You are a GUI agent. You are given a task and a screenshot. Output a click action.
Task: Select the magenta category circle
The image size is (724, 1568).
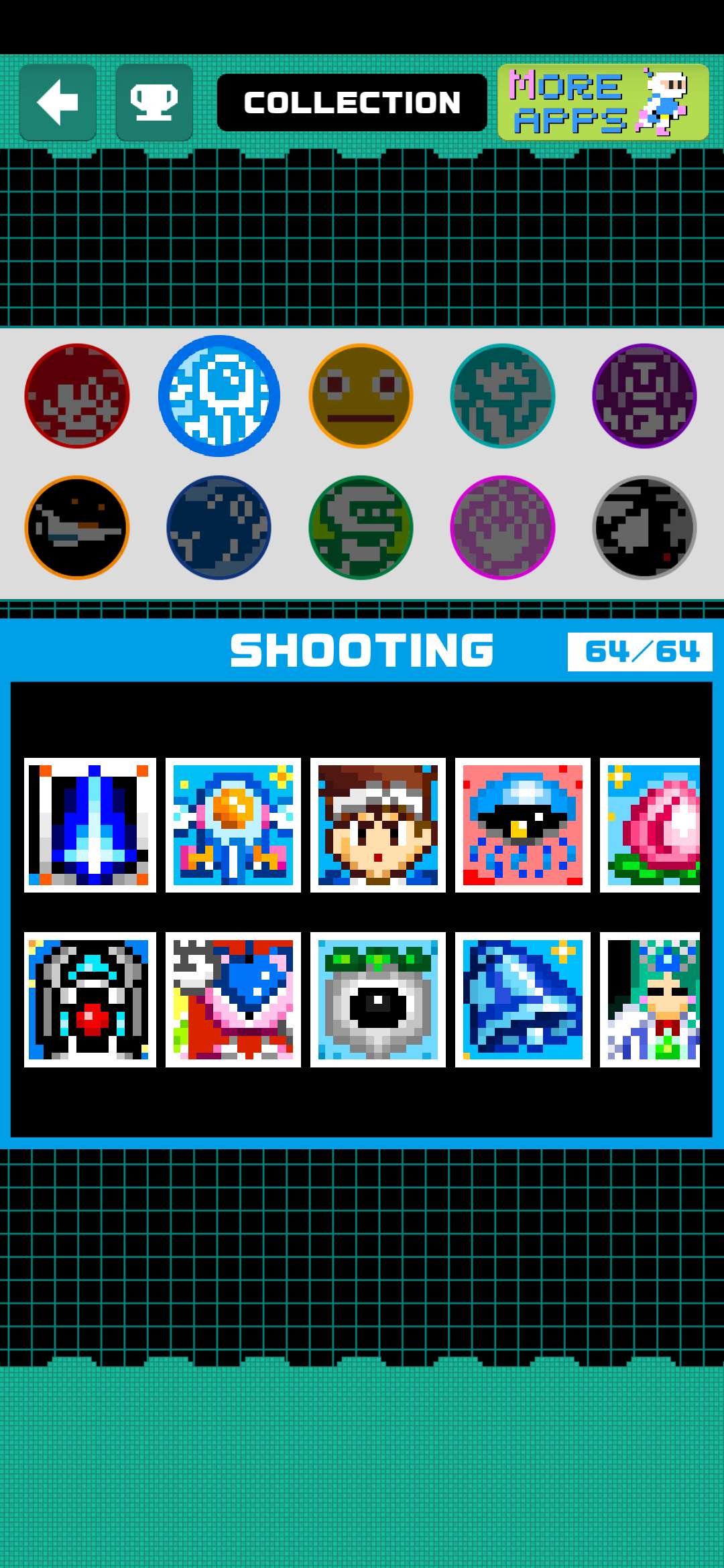pos(503,527)
